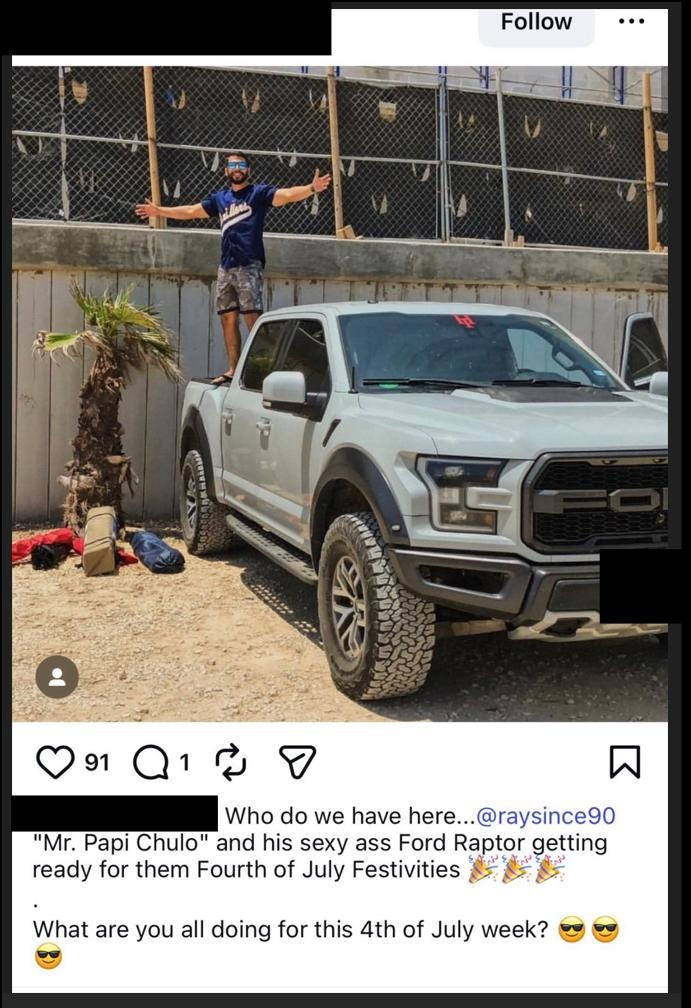691x1008 pixels.
Task: Show people tagged in the photo
Action: (x=57, y=677)
